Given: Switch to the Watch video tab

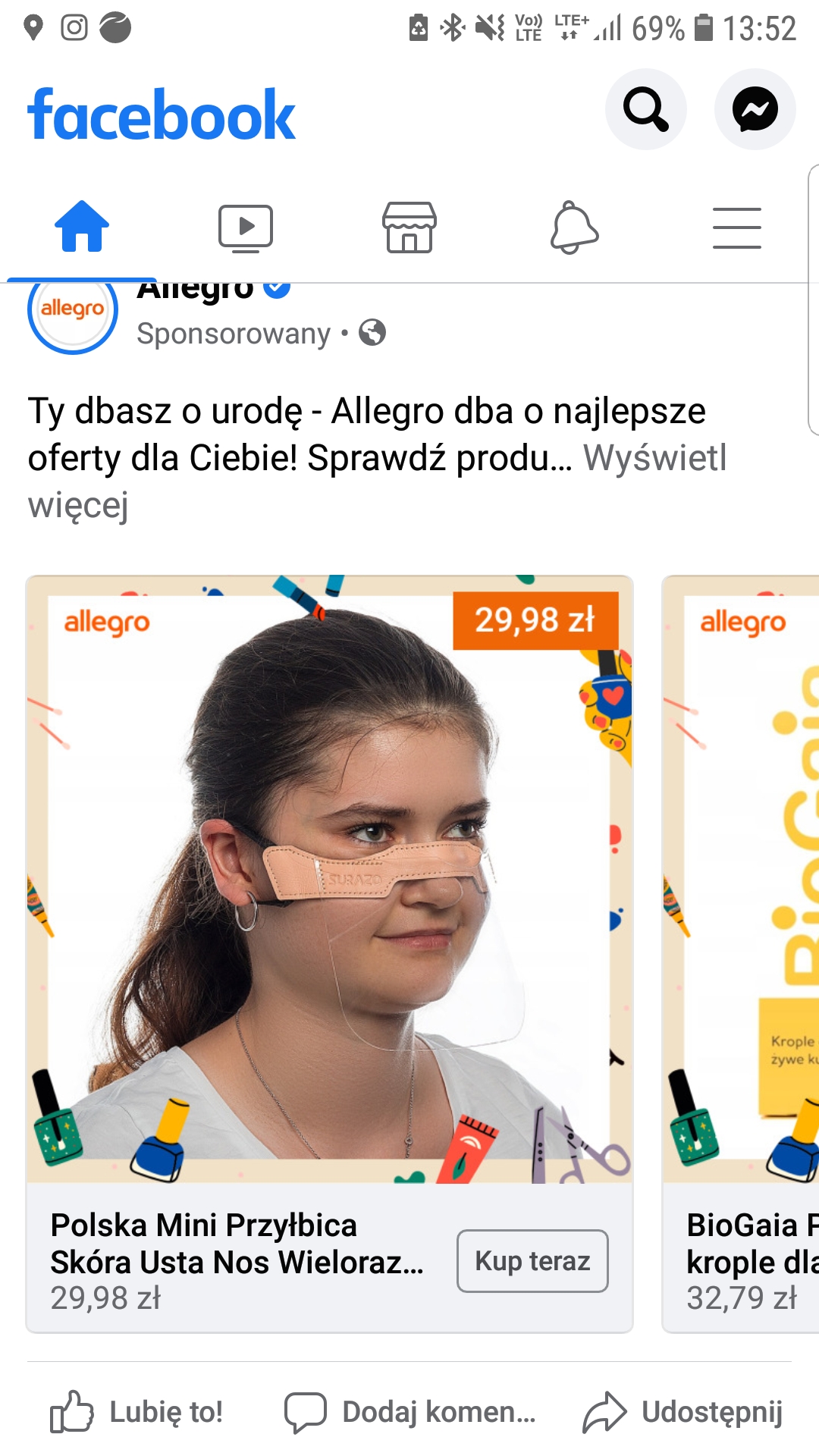Looking at the screenshot, I should point(246,227).
